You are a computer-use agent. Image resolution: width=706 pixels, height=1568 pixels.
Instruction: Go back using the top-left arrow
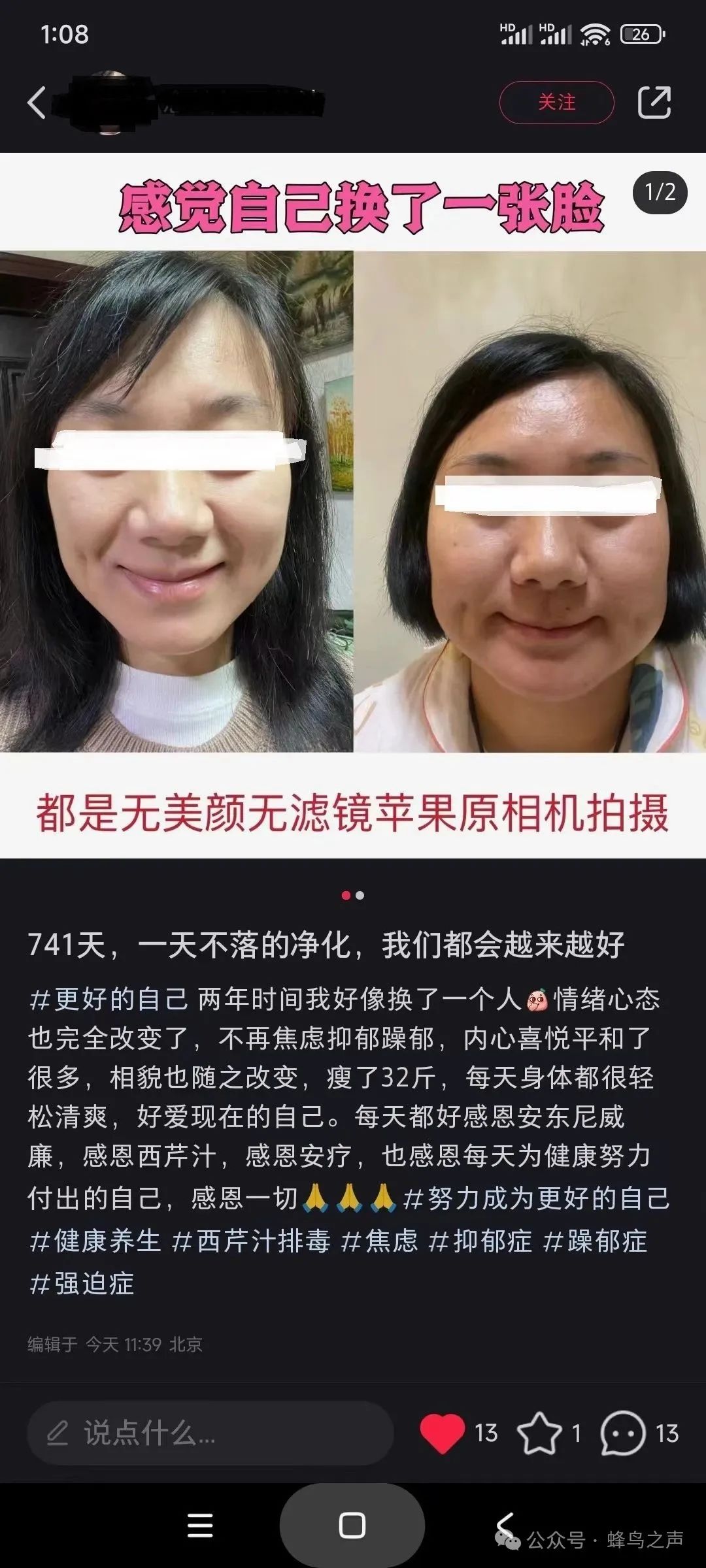(37, 103)
